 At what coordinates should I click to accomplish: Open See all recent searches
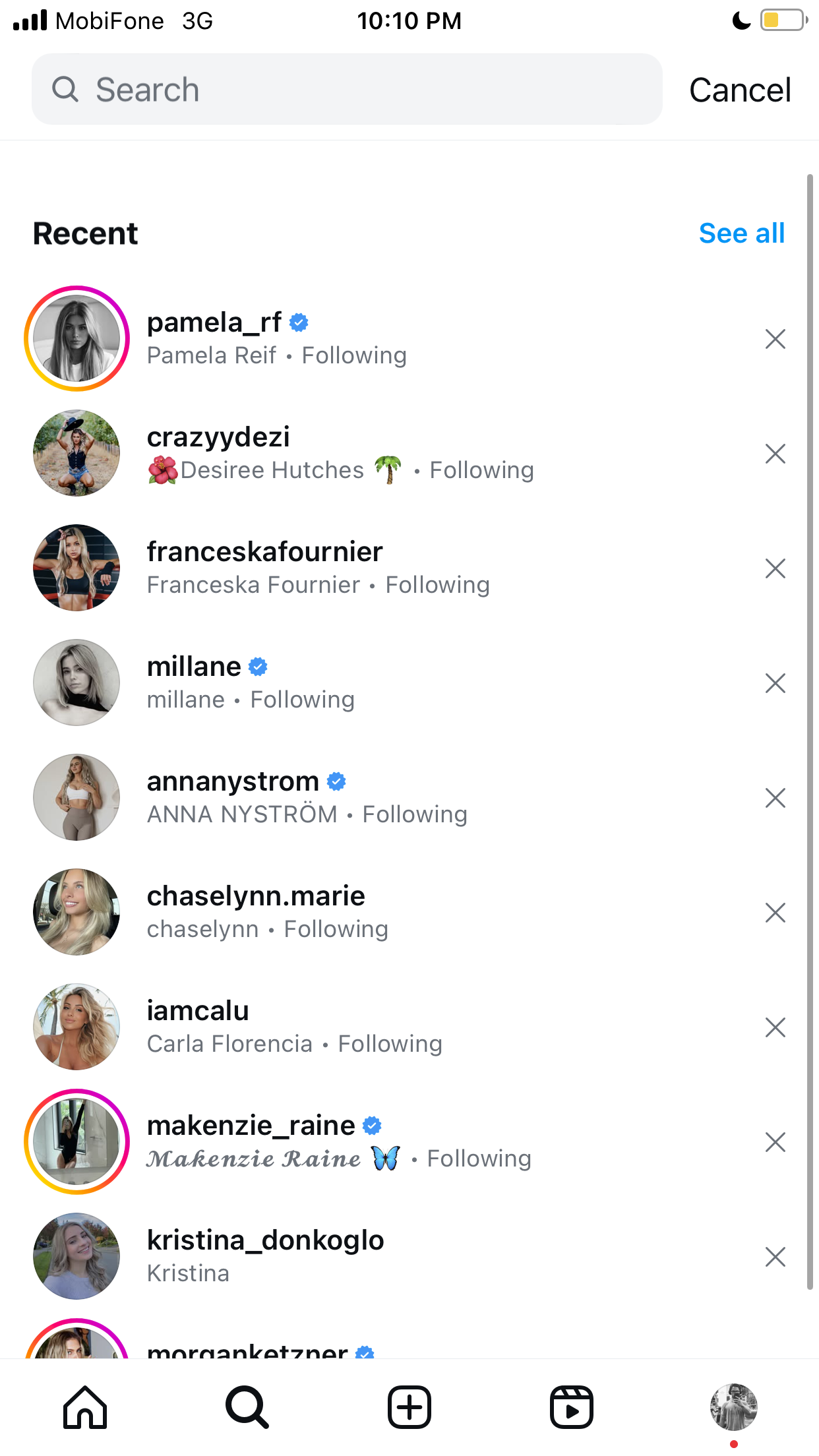coord(742,233)
